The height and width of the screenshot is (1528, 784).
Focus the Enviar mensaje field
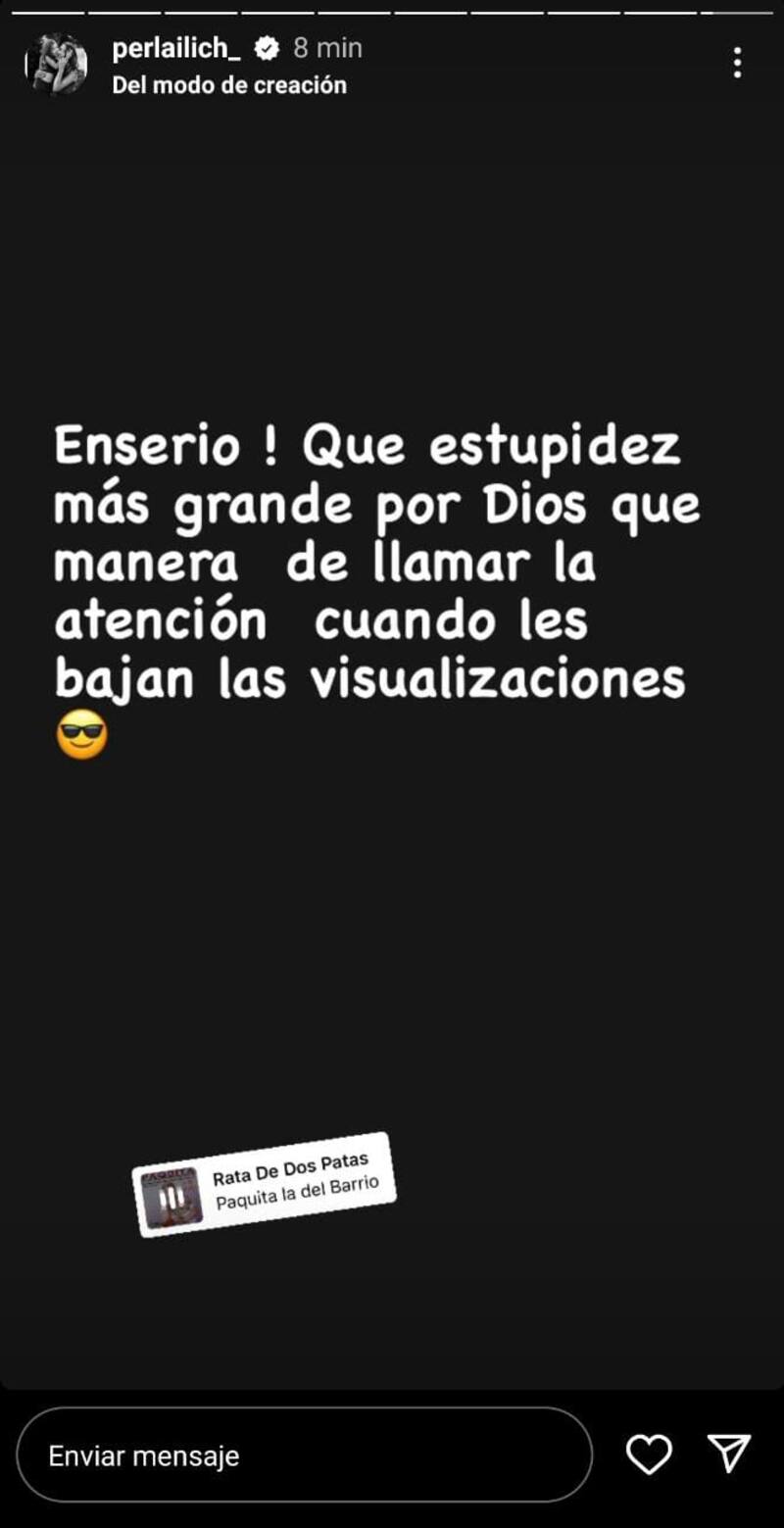pyautogui.click(x=304, y=1455)
